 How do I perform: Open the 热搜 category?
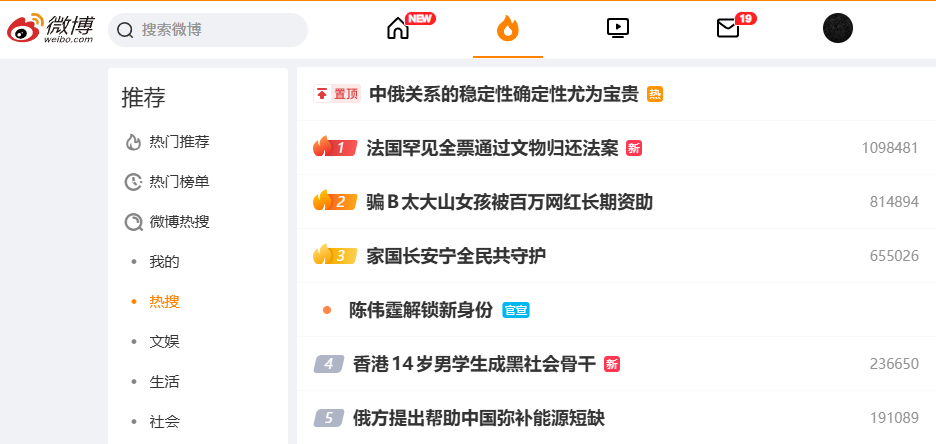[x=164, y=302]
